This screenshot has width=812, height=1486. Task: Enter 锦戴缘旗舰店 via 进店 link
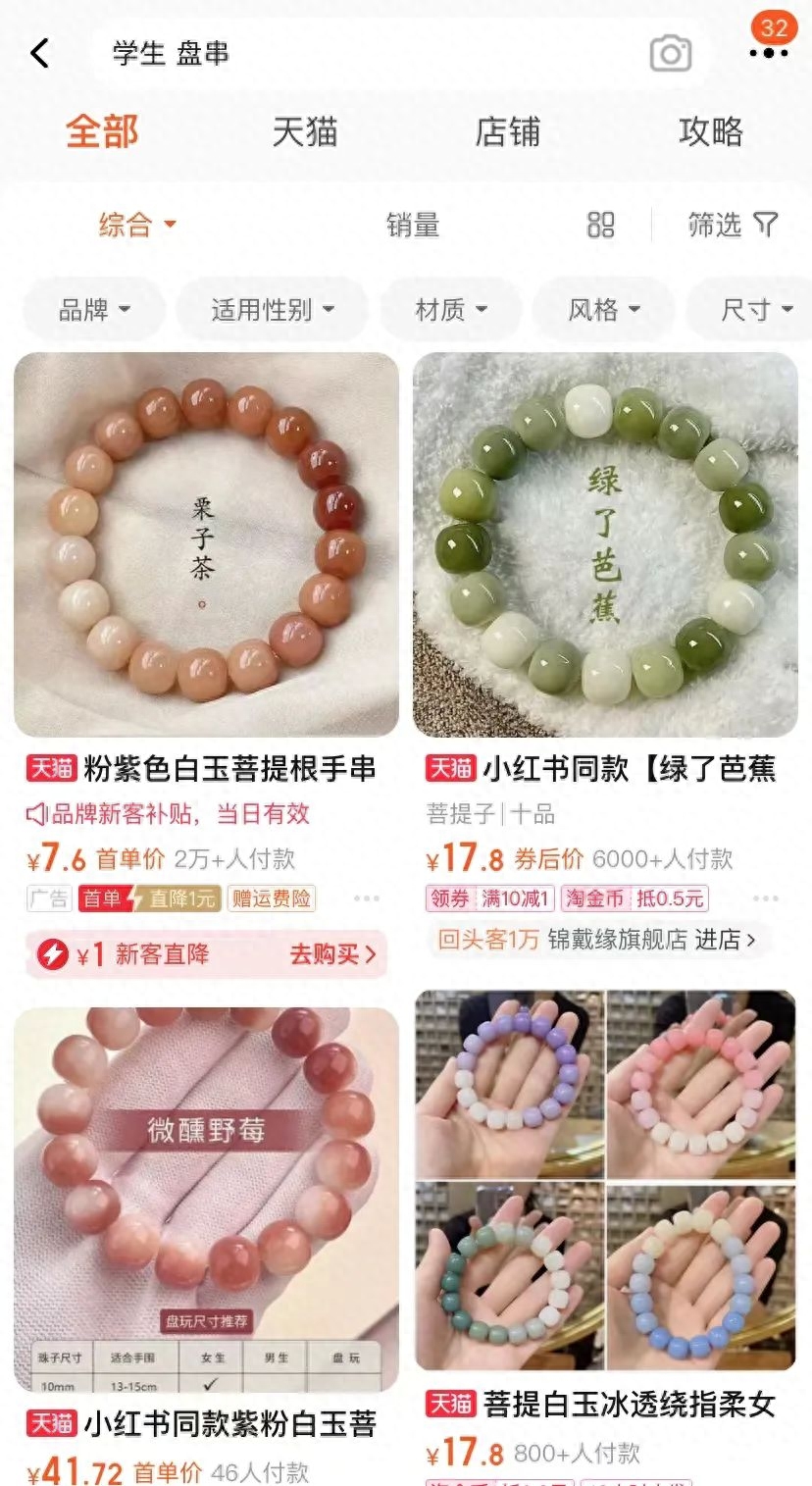pyautogui.click(x=726, y=940)
